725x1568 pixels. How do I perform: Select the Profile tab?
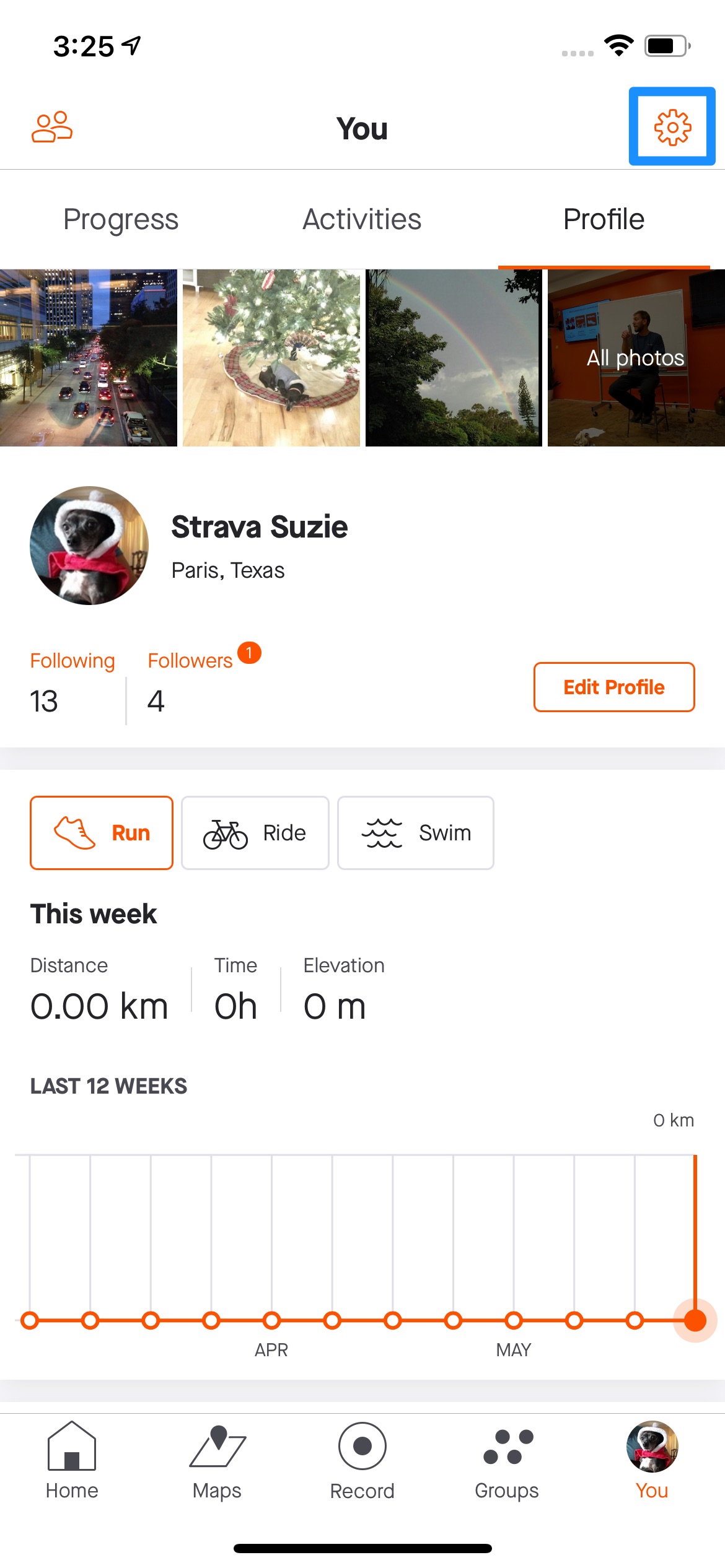tap(604, 219)
